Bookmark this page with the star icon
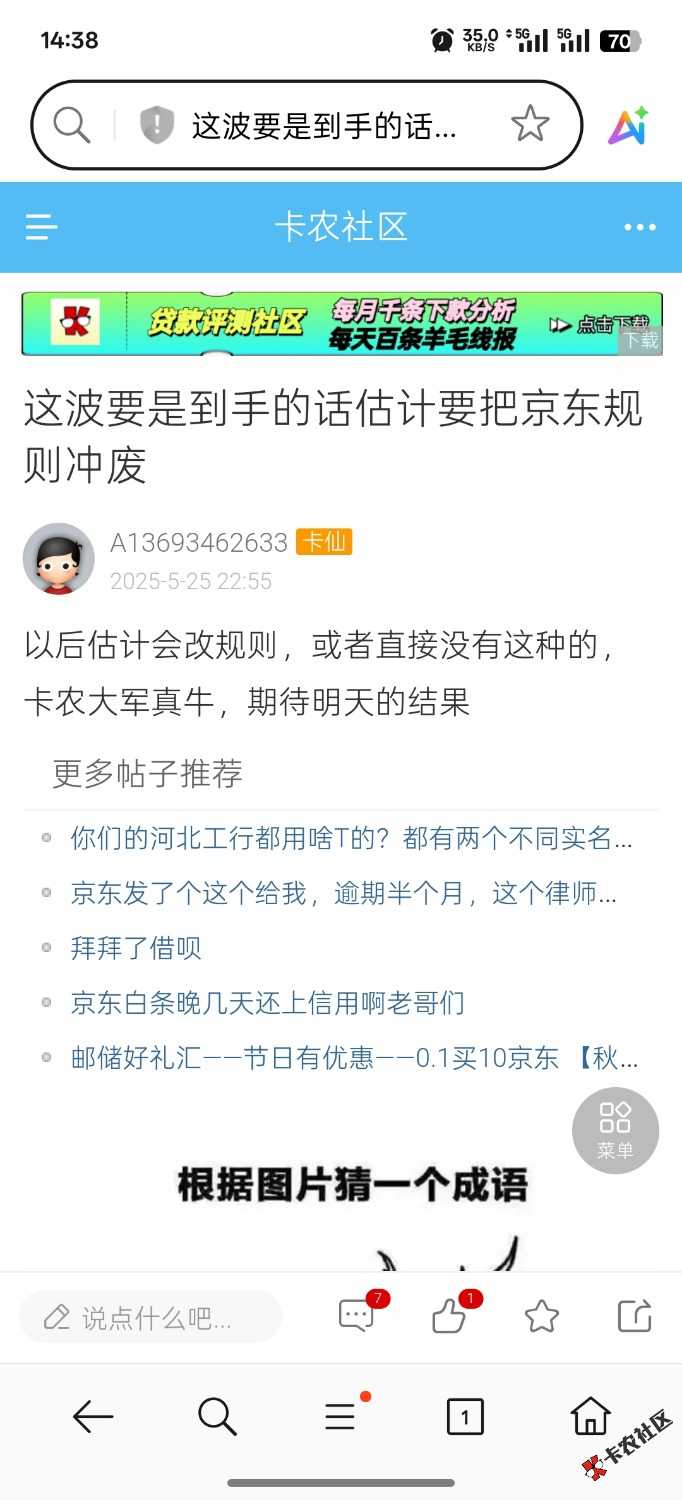The height and width of the screenshot is (1500, 682). pyautogui.click(x=530, y=125)
